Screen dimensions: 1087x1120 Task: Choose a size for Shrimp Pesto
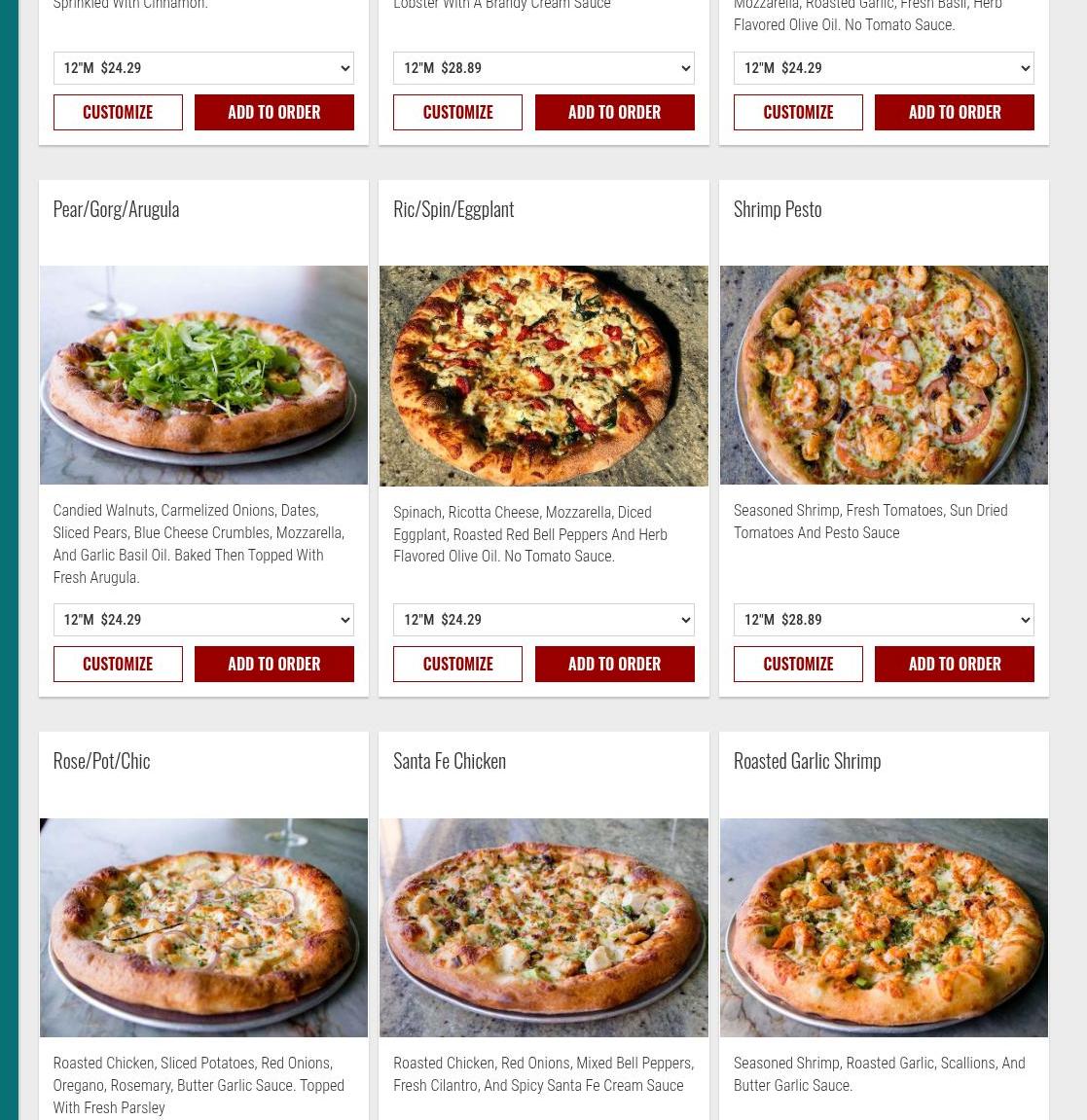[884, 620]
